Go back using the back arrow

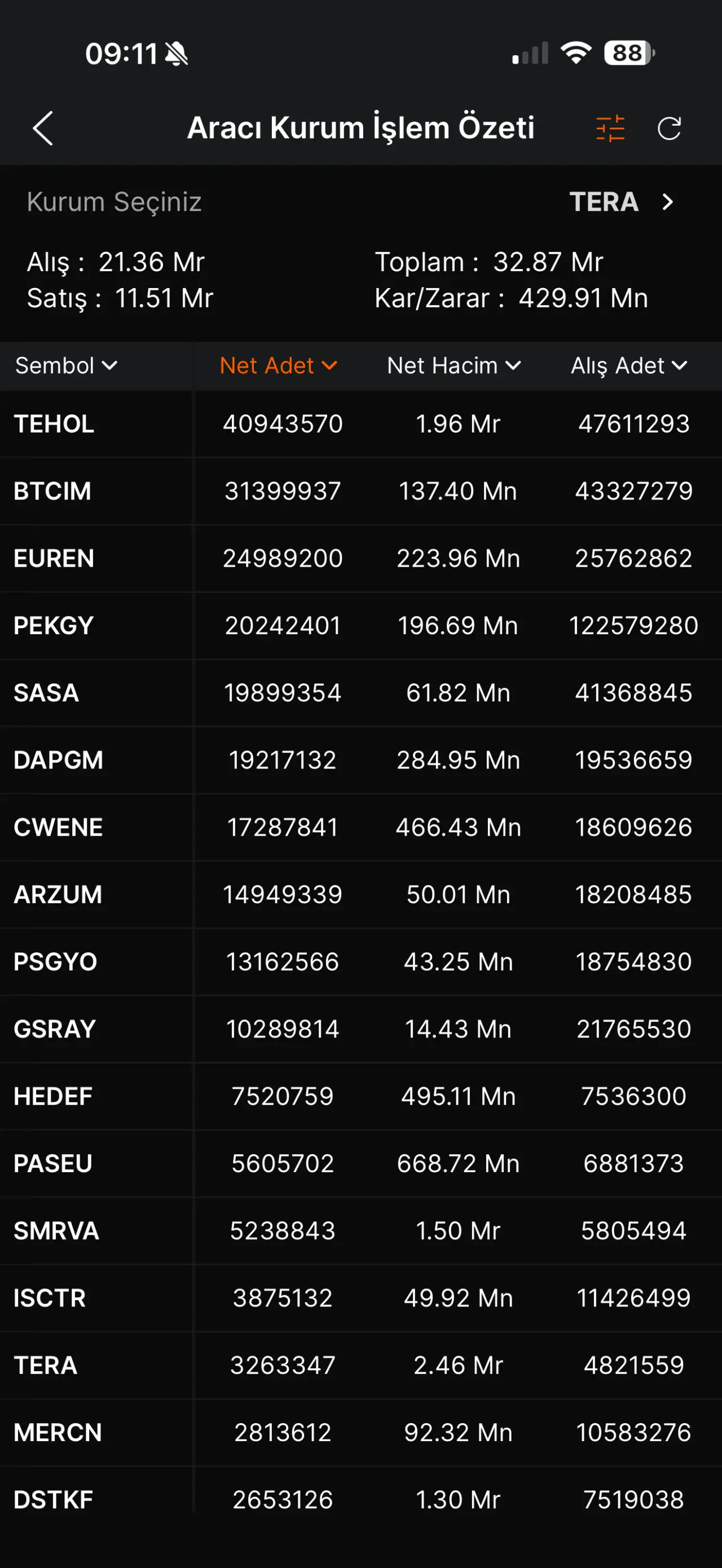coord(43,128)
